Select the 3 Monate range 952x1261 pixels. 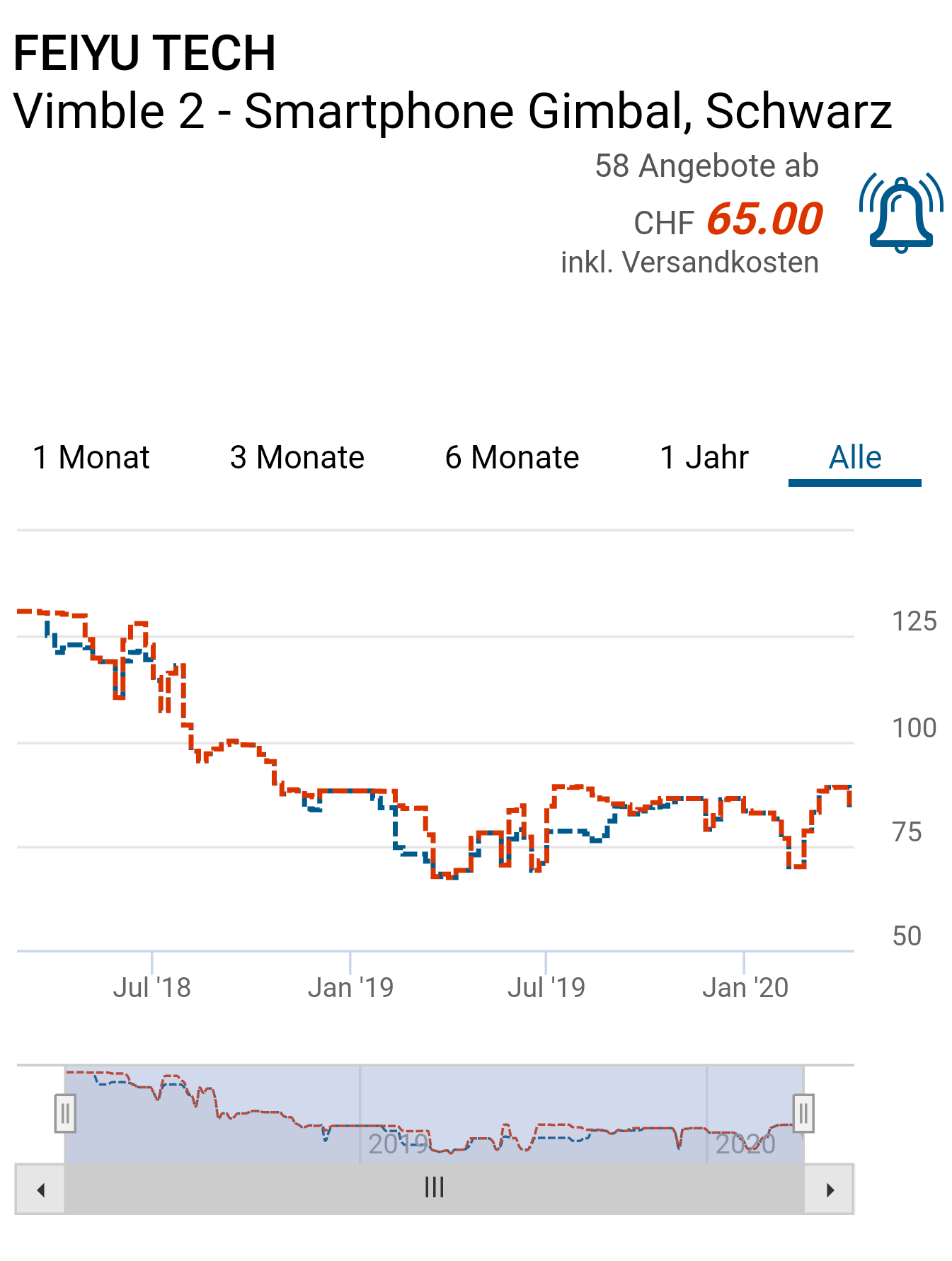tap(297, 458)
